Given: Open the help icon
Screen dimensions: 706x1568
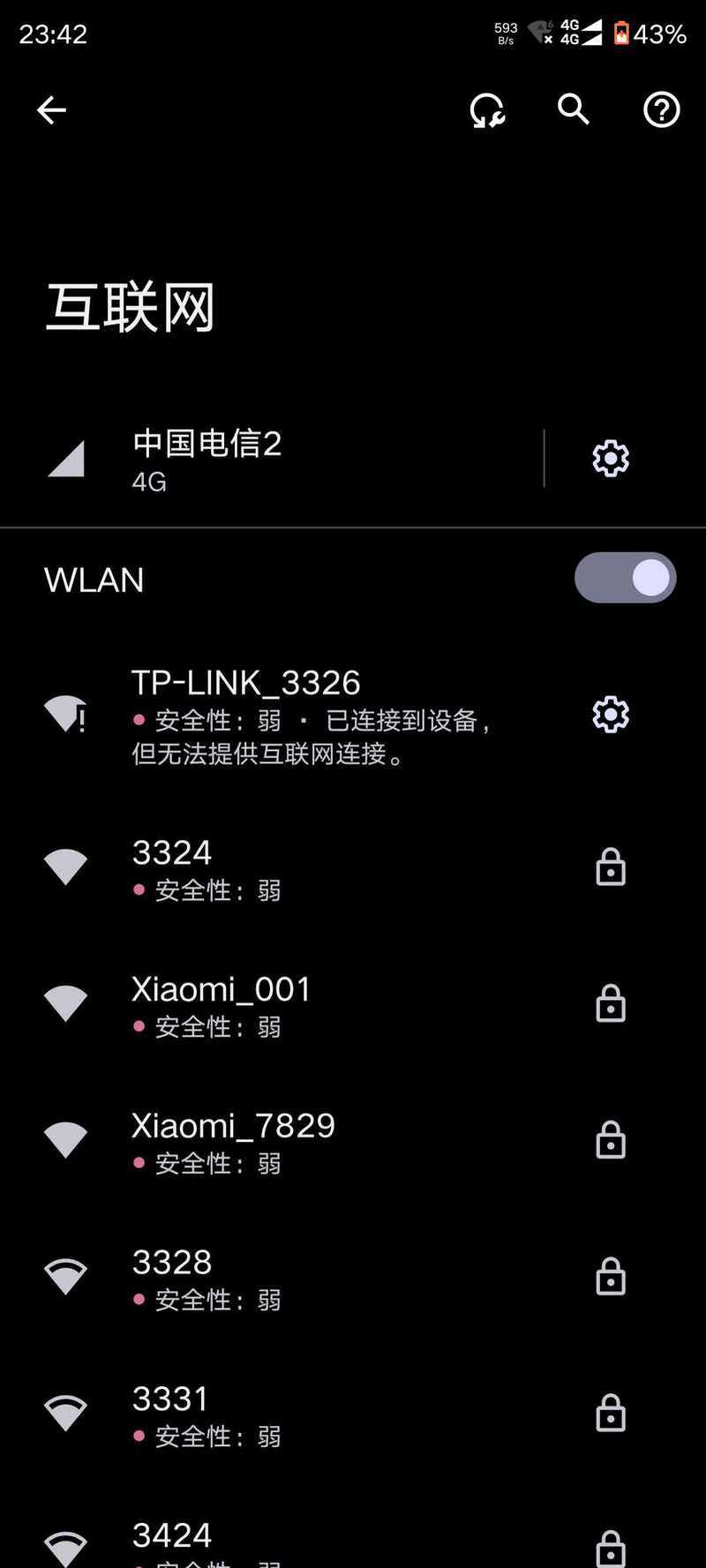Looking at the screenshot, I should (661, 110).
